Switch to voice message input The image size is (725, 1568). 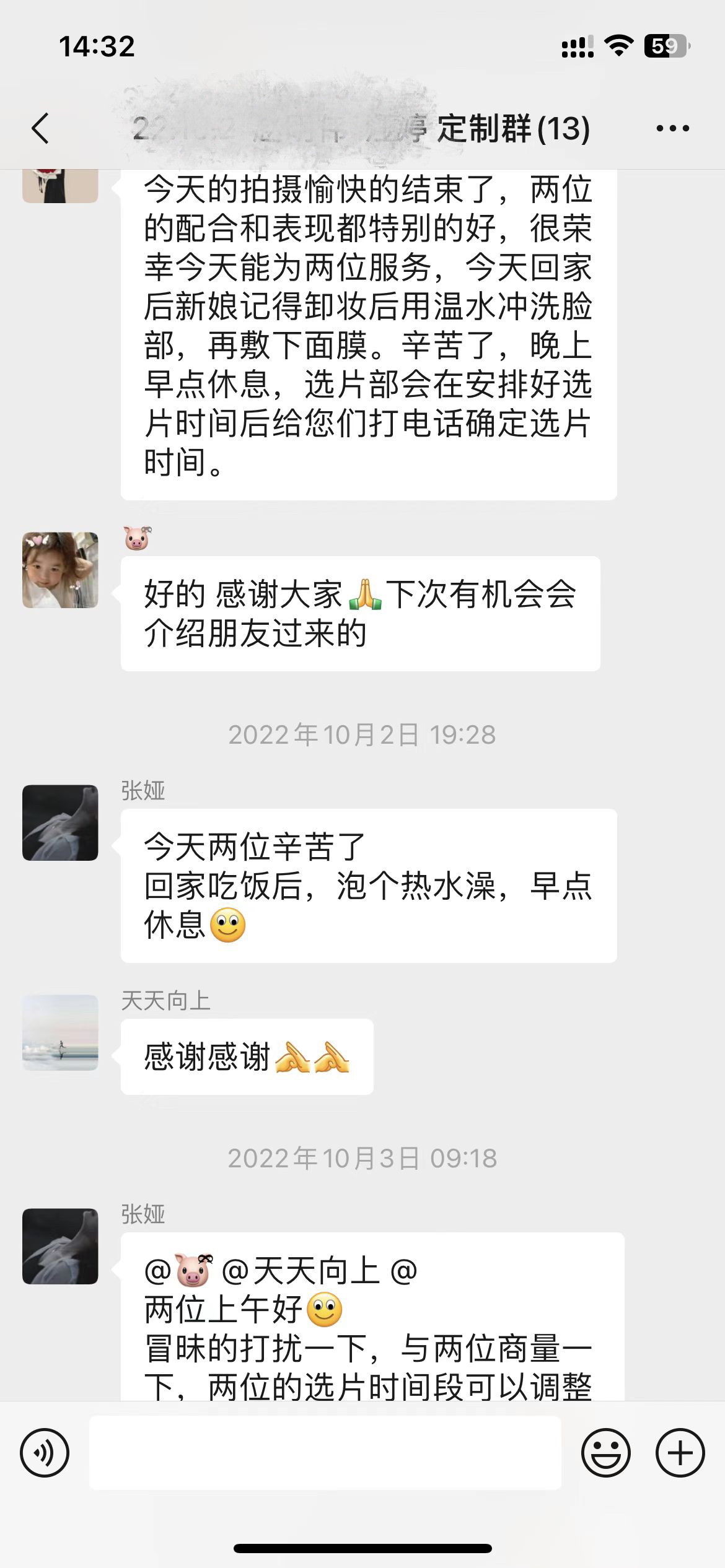(x=45, y=1452)
